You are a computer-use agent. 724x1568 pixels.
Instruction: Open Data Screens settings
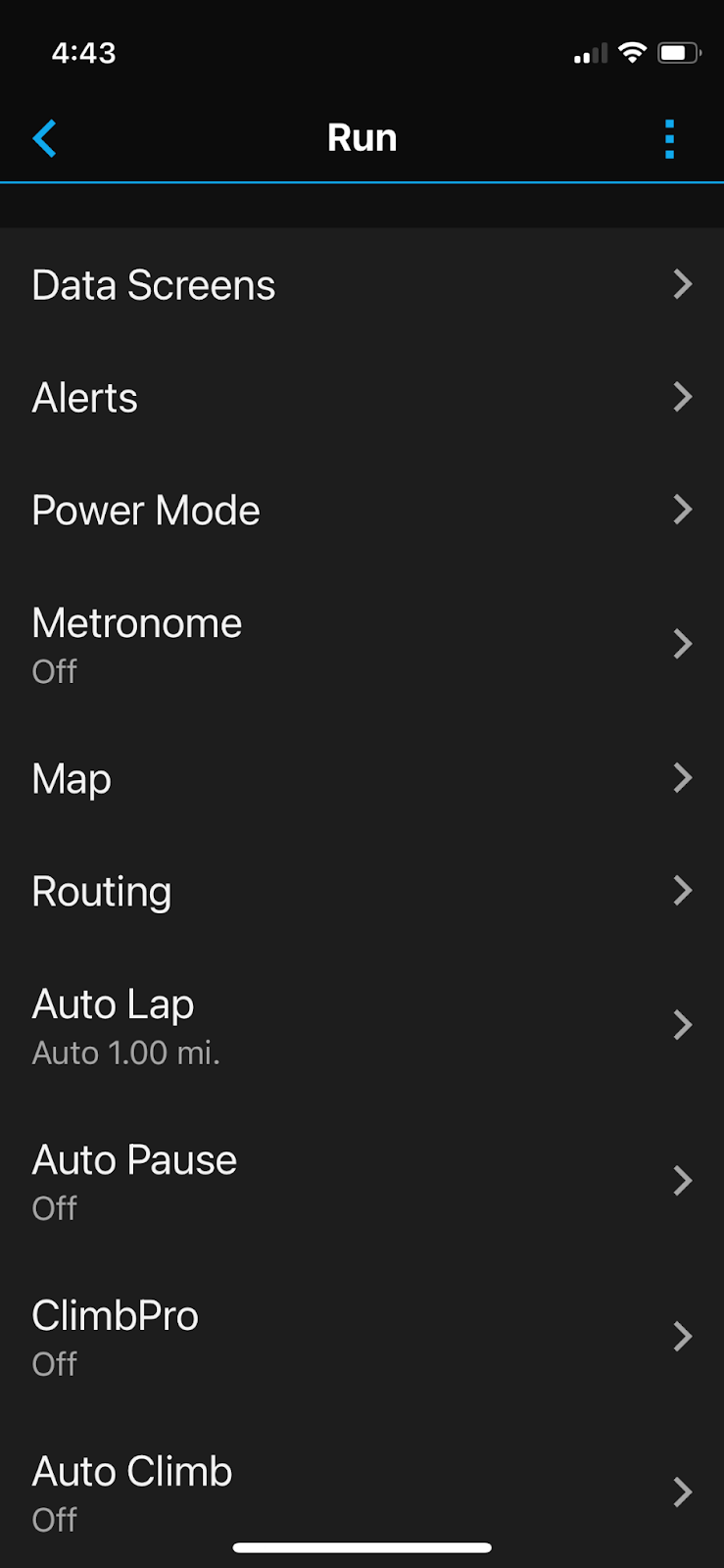pos(362,285)
